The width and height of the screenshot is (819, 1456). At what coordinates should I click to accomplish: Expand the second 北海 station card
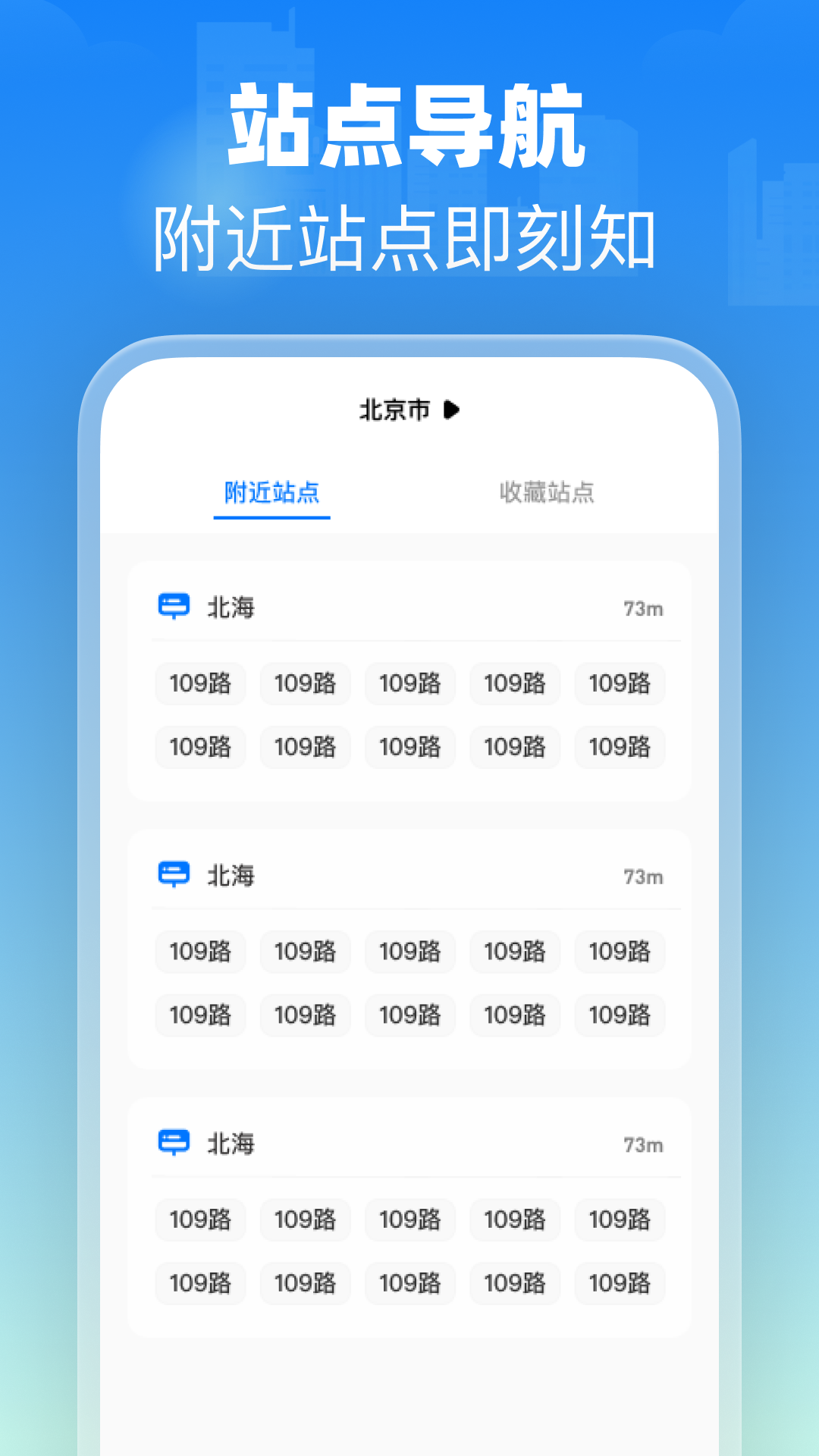click(x=409, y=875)
